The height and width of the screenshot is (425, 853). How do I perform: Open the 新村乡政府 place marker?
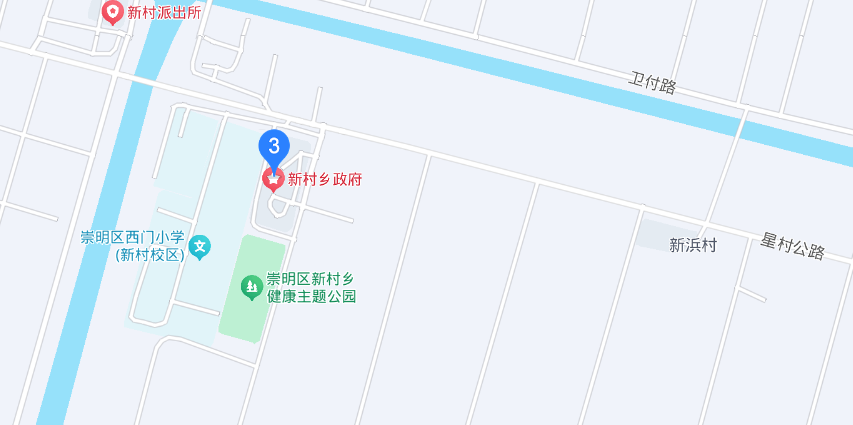271,180
